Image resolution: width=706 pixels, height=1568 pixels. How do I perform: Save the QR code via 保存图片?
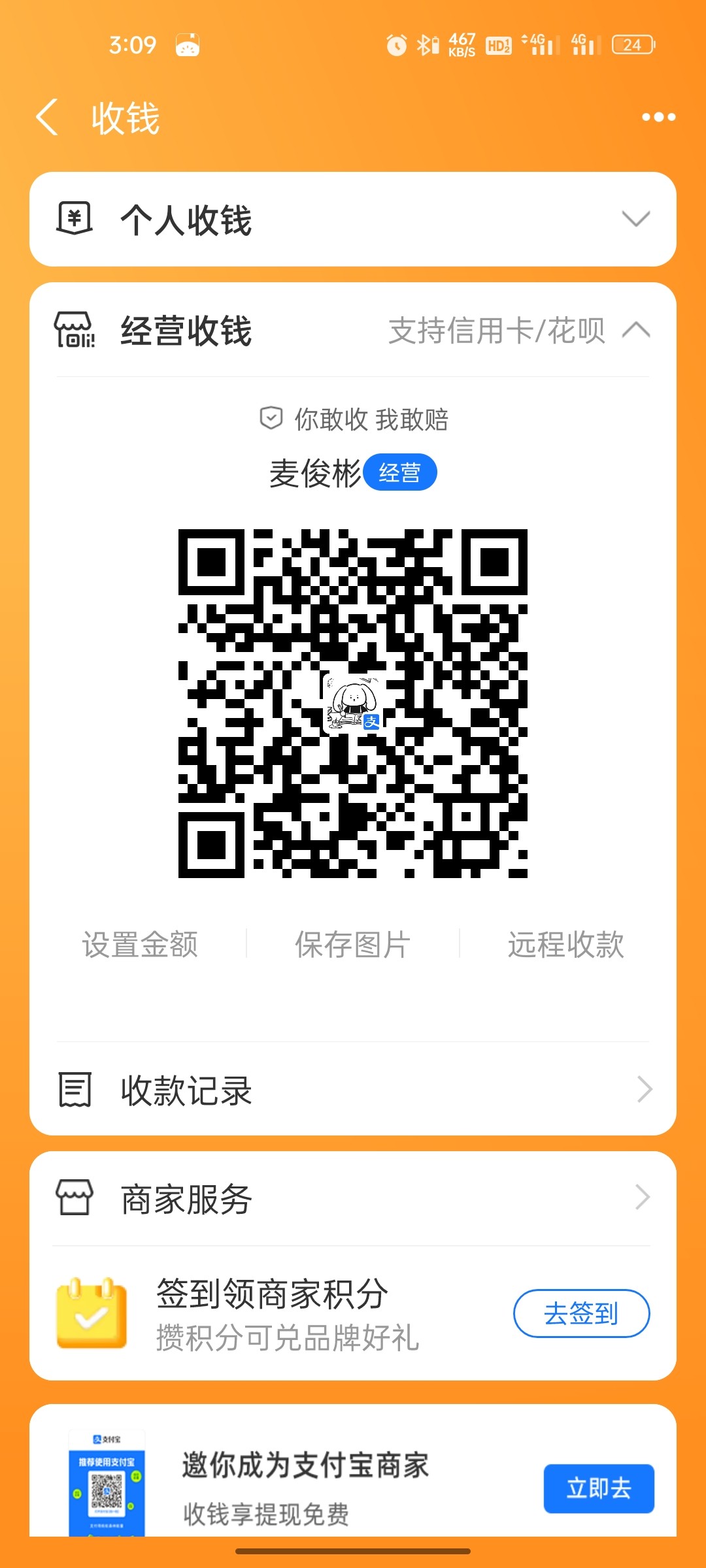pyautogui.click(x=352, y=945)
